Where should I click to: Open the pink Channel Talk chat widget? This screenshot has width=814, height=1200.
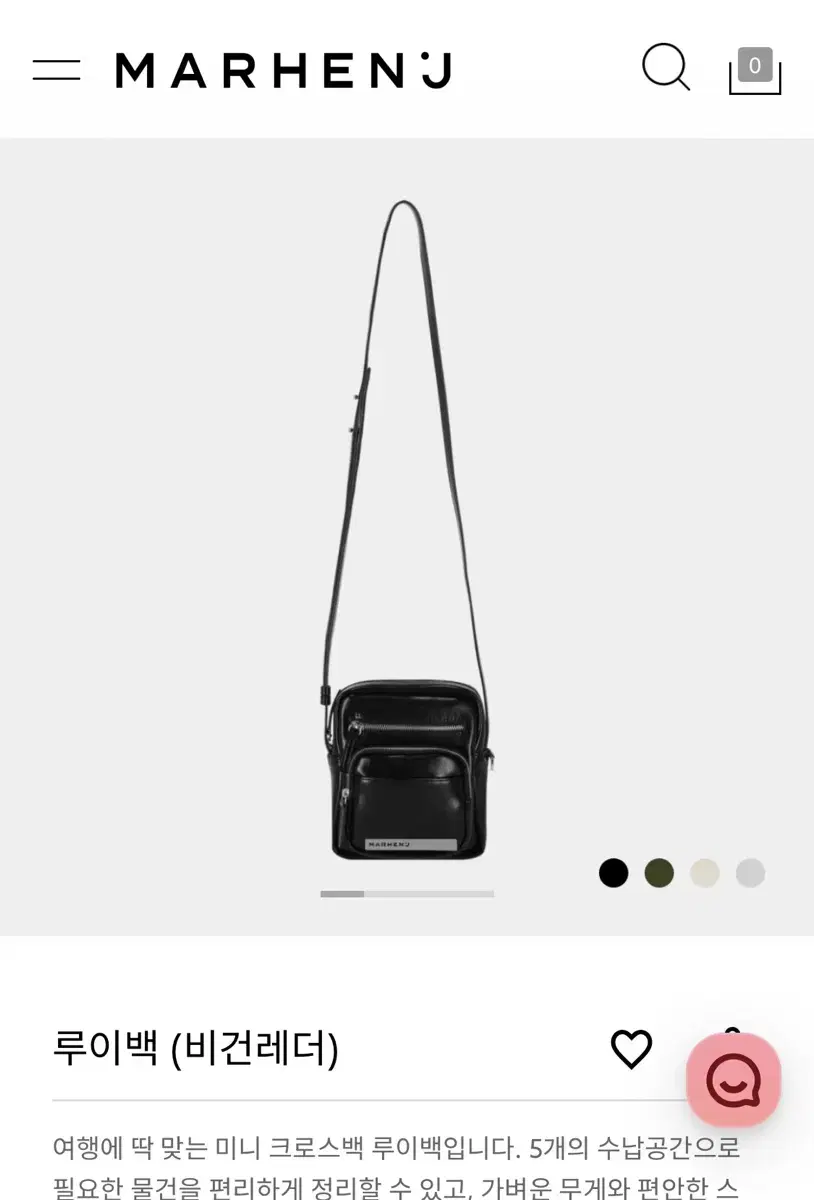point(734,1081)
